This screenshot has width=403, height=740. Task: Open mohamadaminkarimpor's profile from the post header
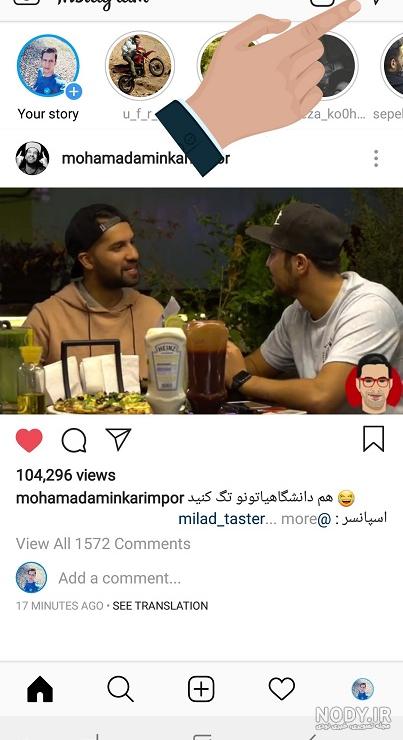pos(145,158)
